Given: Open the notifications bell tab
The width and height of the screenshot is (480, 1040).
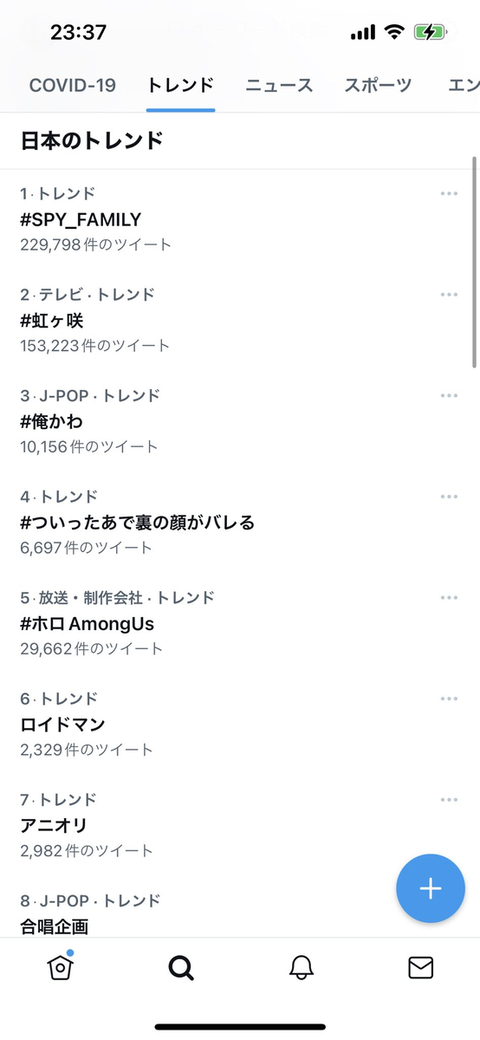Looking at the screenshot, I should (301, 968).
